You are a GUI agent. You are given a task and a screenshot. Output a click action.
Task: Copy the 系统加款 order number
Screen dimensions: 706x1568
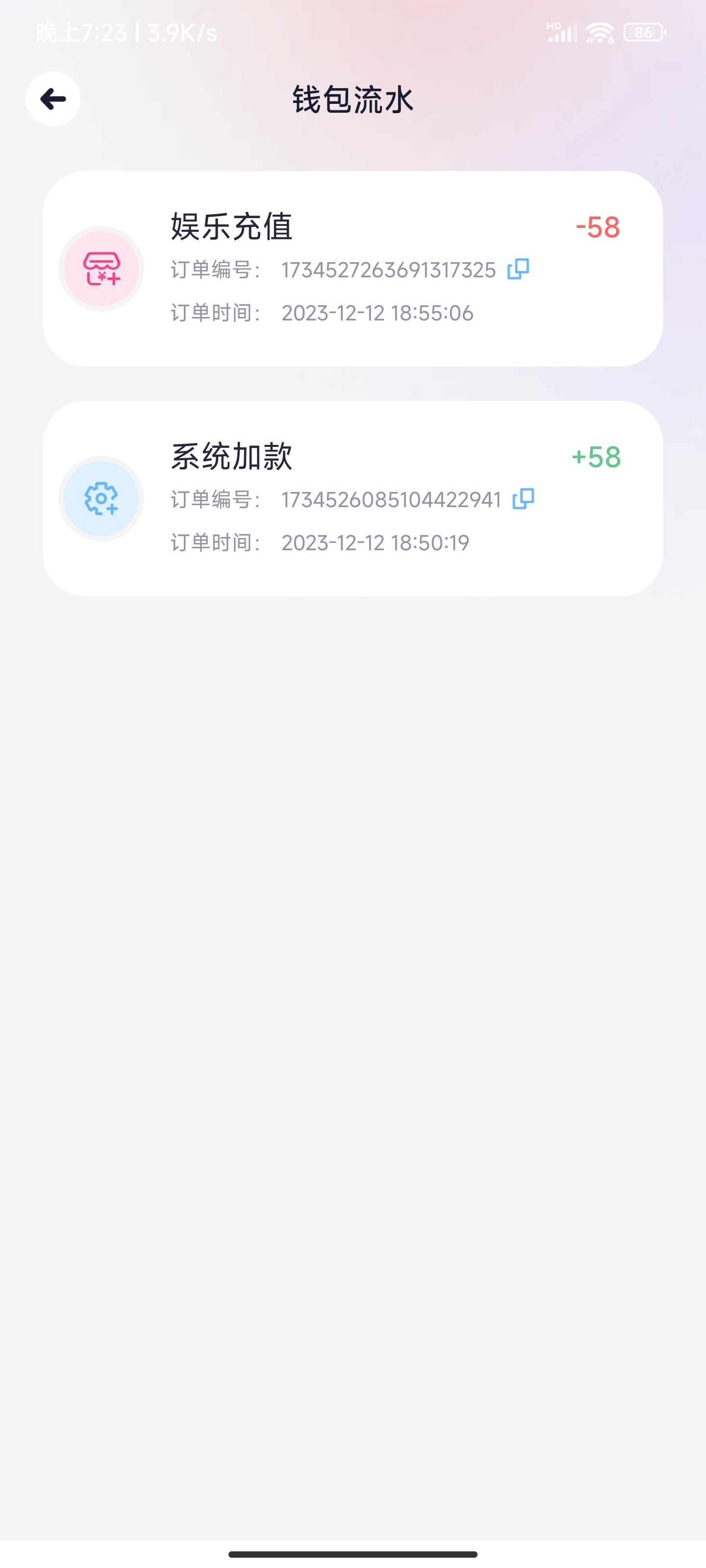pos(523,499)
